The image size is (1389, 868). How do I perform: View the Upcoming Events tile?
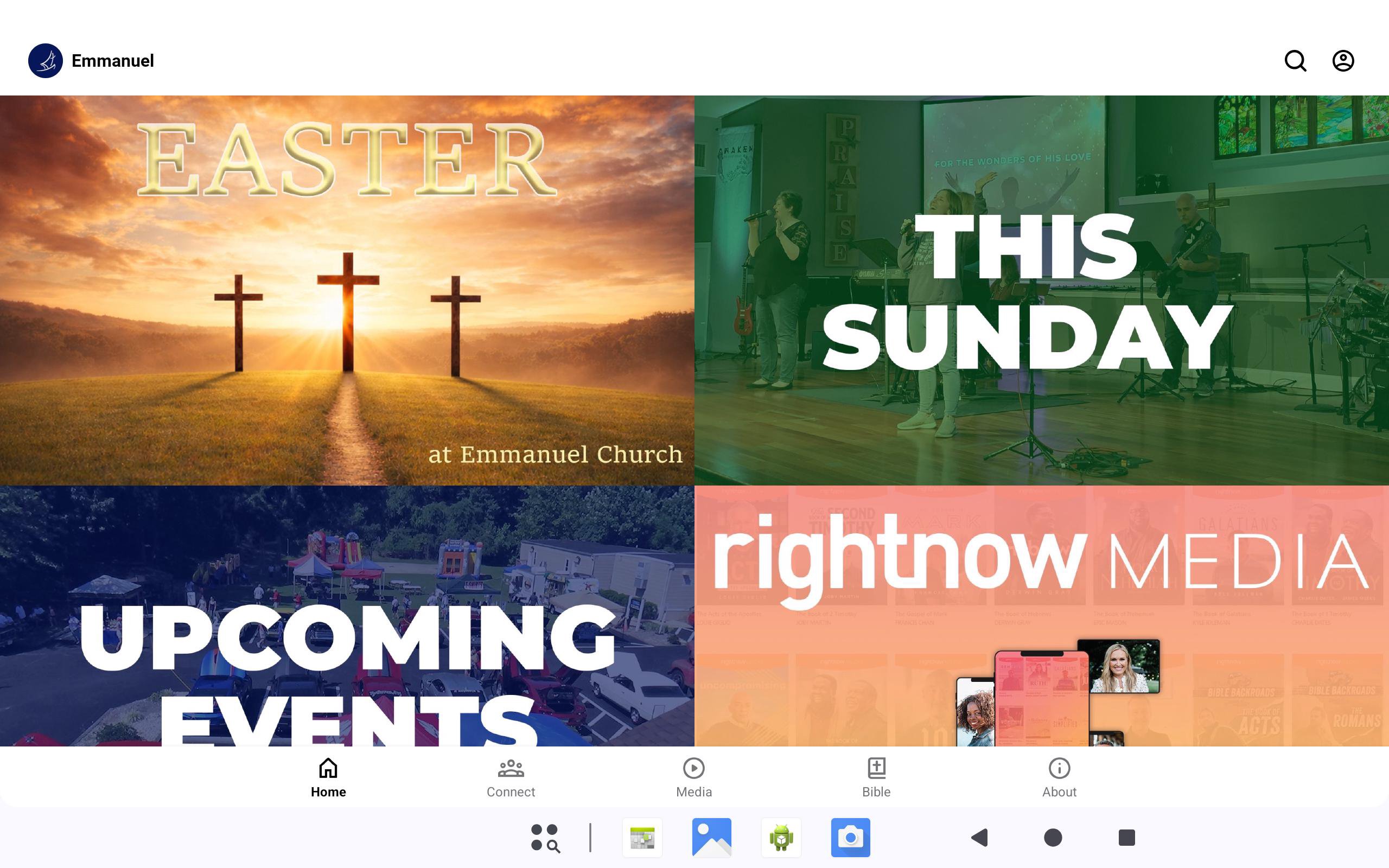click(347, 615)
